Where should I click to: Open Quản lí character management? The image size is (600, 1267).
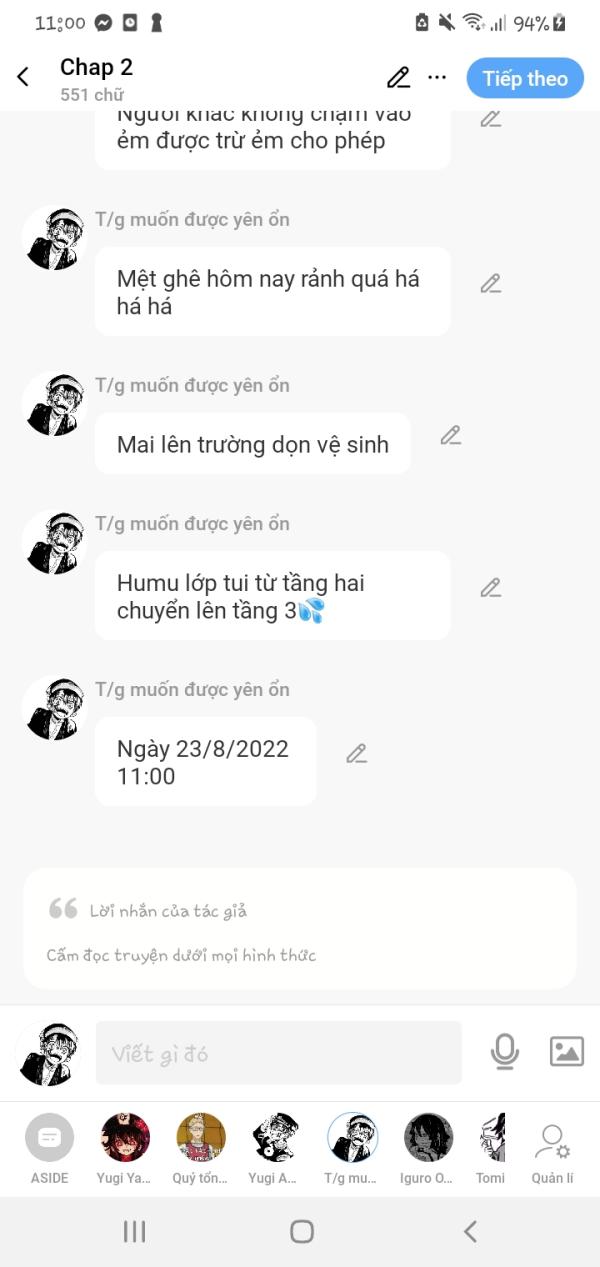tap(552, 1145)
